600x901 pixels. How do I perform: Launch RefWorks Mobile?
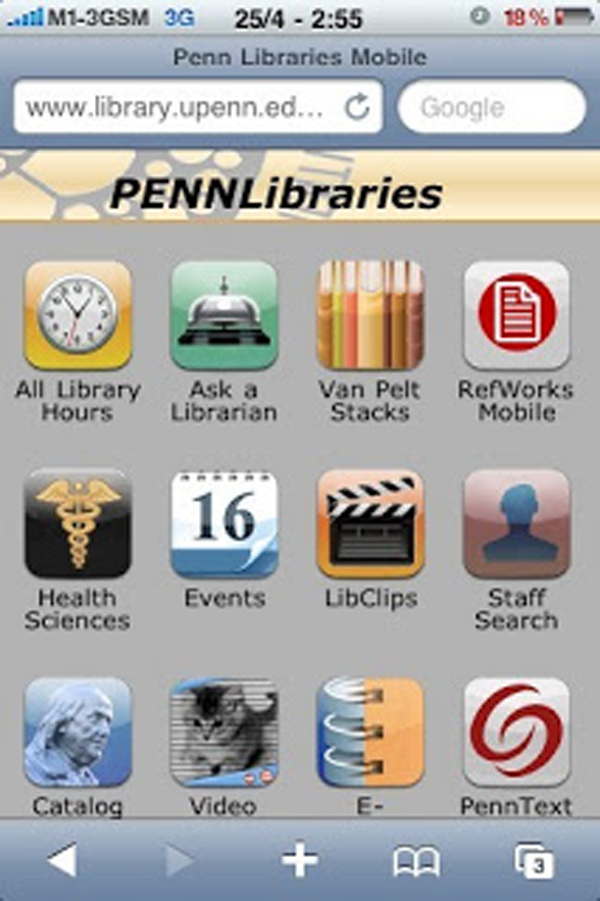(x=516, y=316)
